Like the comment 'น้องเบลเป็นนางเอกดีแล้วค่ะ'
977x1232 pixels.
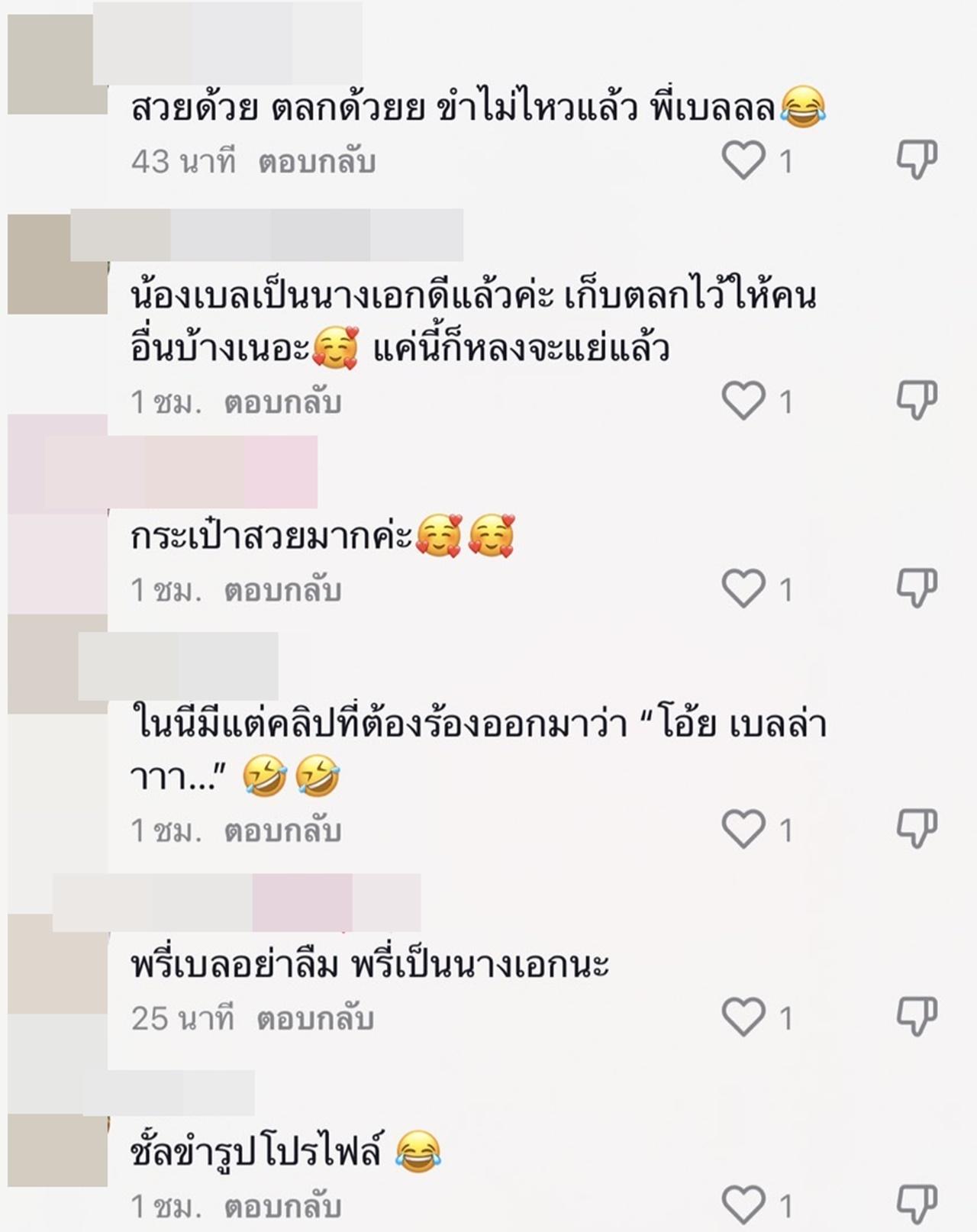click(x=743, y=401)
